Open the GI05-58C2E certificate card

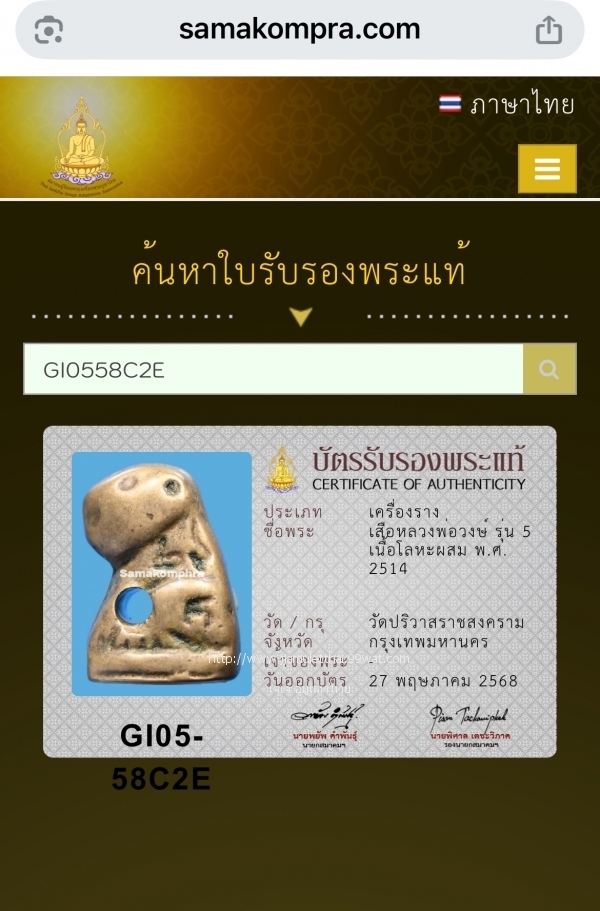[x=299, y=591]
